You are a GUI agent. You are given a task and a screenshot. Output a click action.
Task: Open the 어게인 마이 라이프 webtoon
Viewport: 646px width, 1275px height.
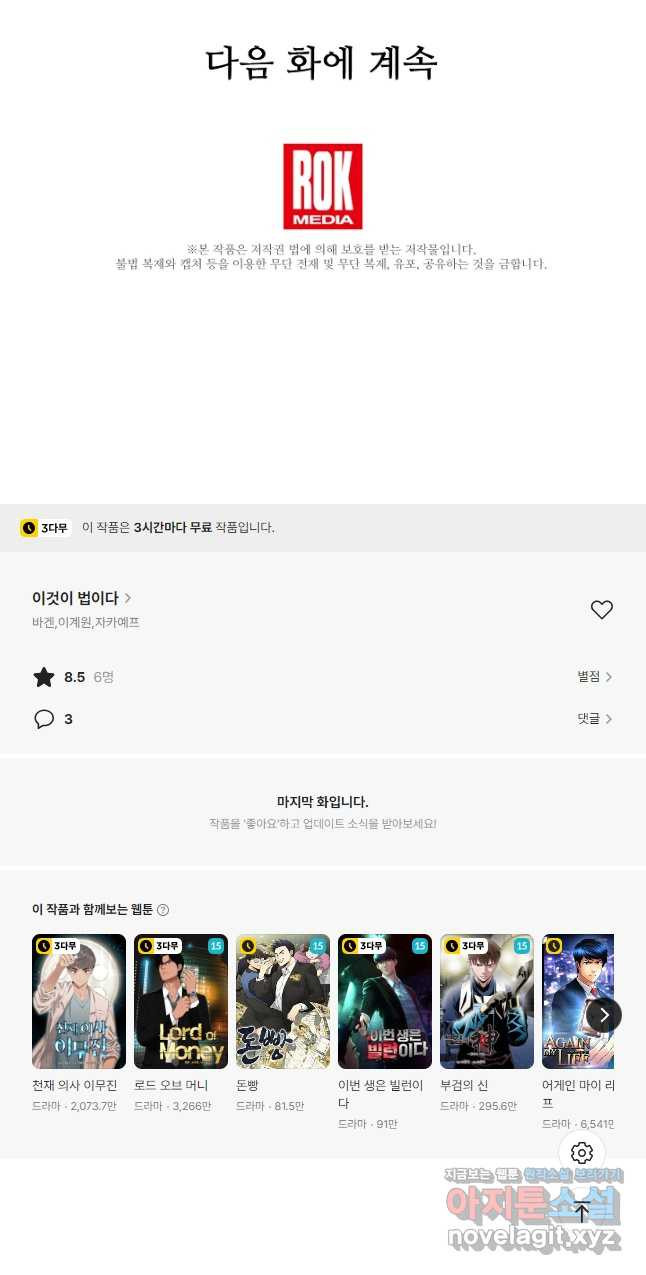(x=575, y=1001)
